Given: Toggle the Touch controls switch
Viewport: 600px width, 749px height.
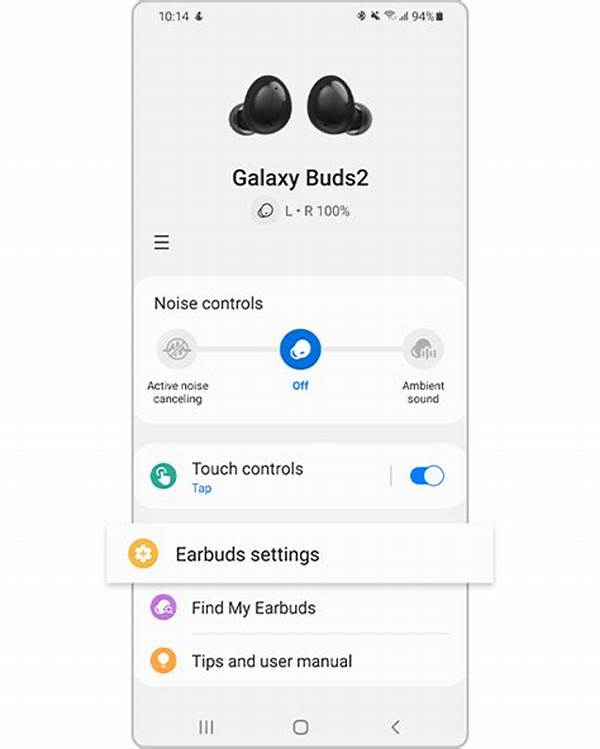Looking at the screenshot, I should [x=427, y=476].
